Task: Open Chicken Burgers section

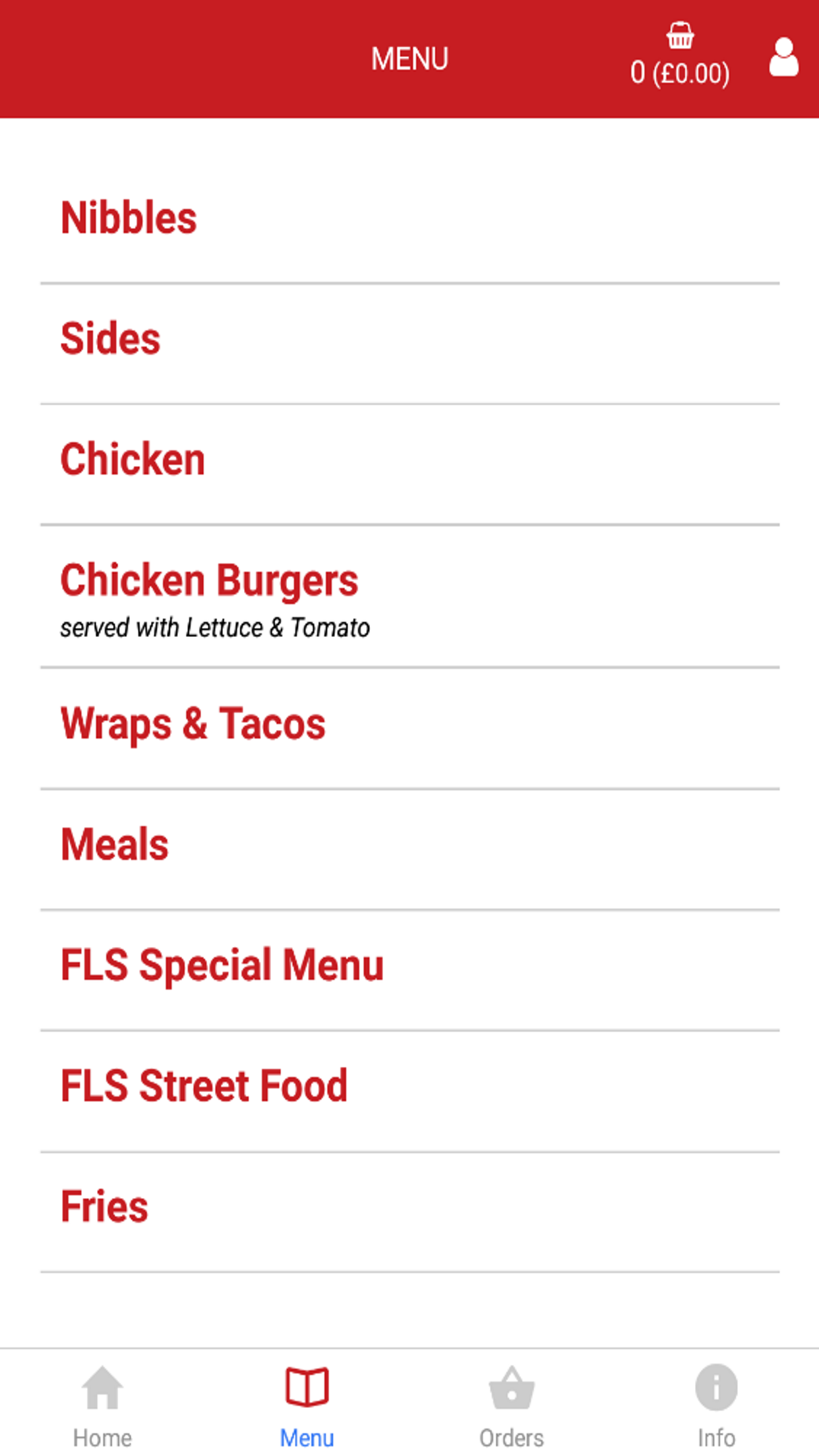Action: [209, 581]
